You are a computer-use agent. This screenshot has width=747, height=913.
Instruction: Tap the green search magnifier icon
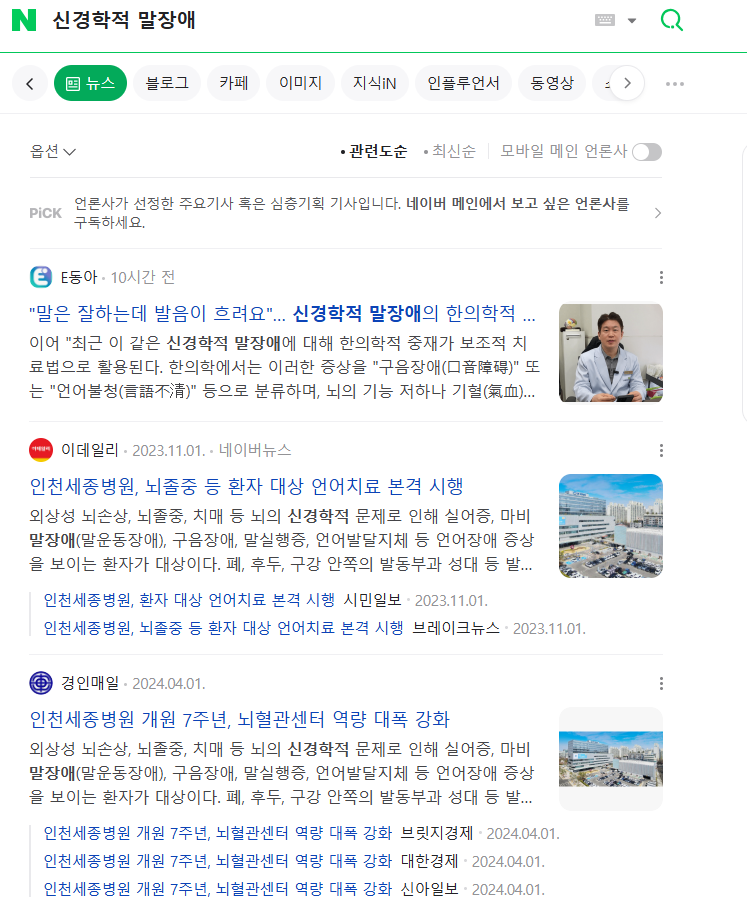tap(672, 21)
